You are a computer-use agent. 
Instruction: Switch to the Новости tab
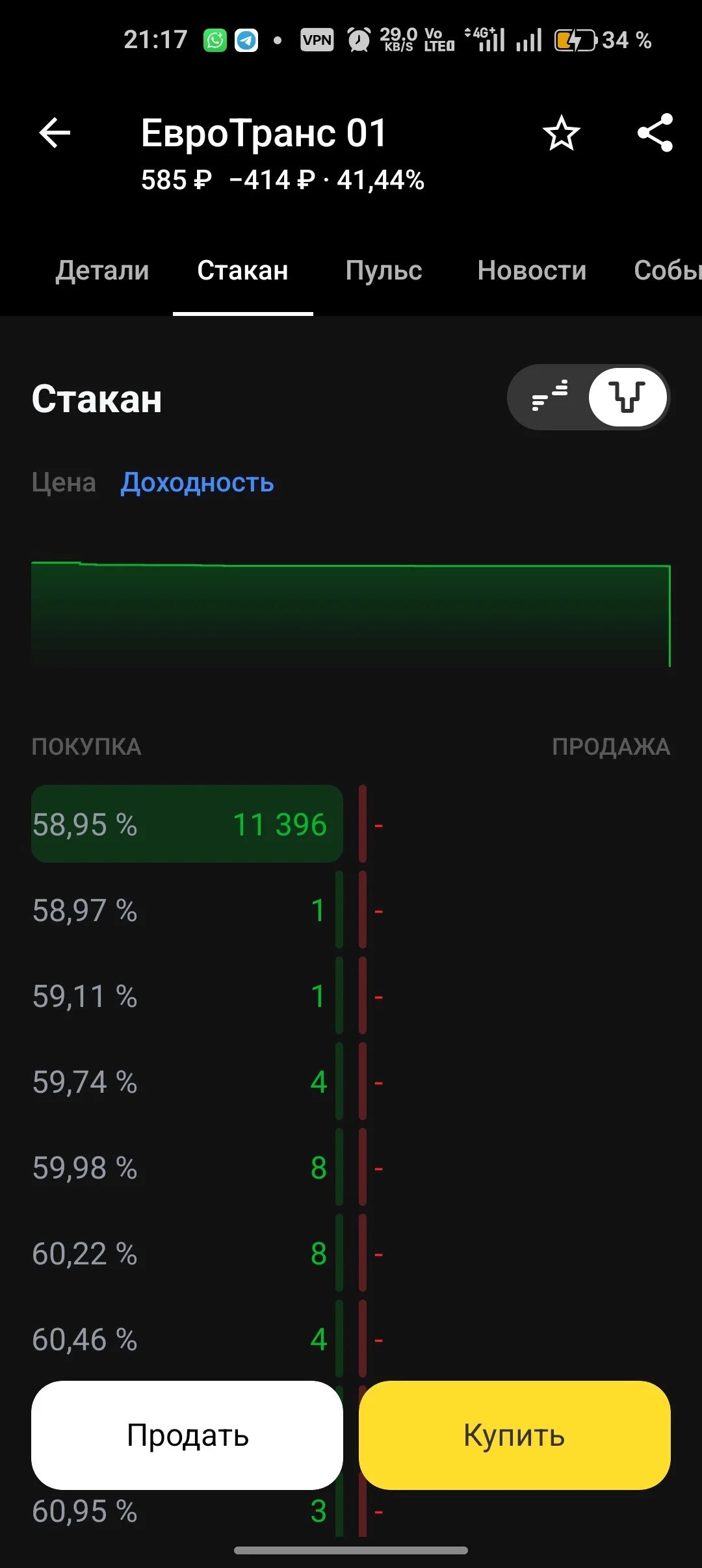[532, 270]
